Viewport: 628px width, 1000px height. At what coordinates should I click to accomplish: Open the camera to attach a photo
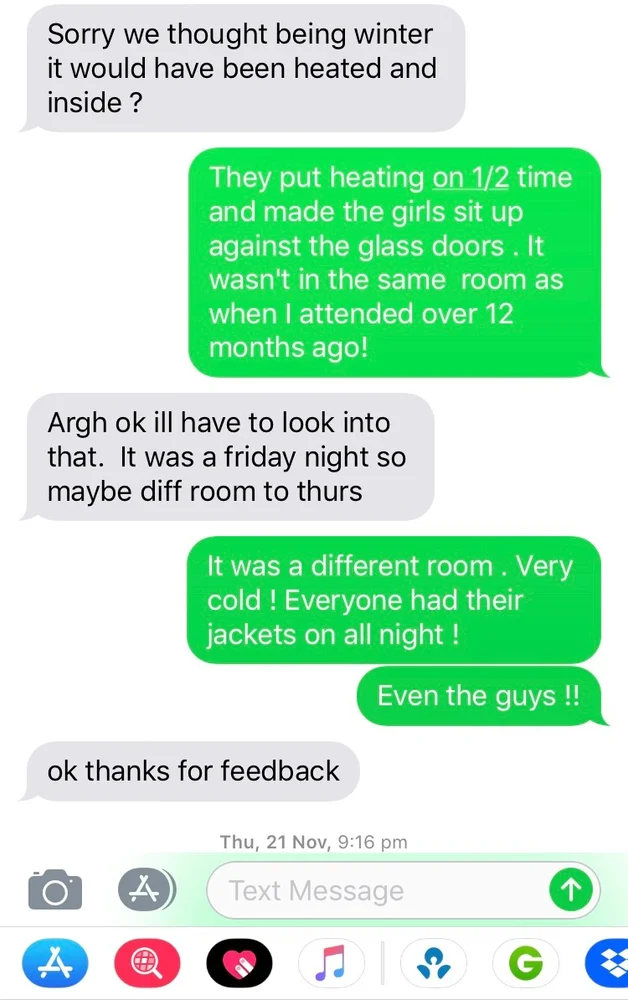click(55, 889)
